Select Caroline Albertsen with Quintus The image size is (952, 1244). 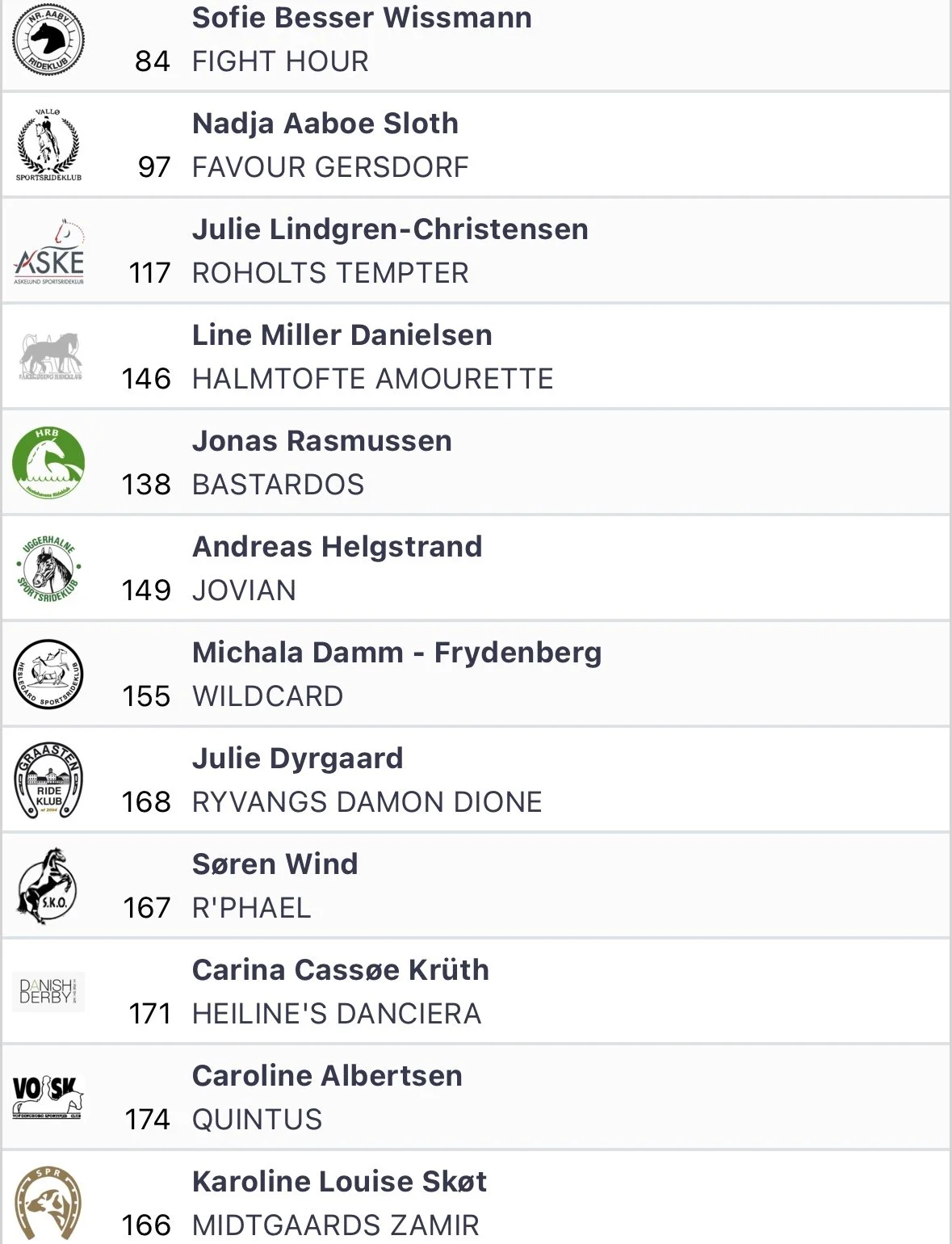click(x=476, y=1097)
